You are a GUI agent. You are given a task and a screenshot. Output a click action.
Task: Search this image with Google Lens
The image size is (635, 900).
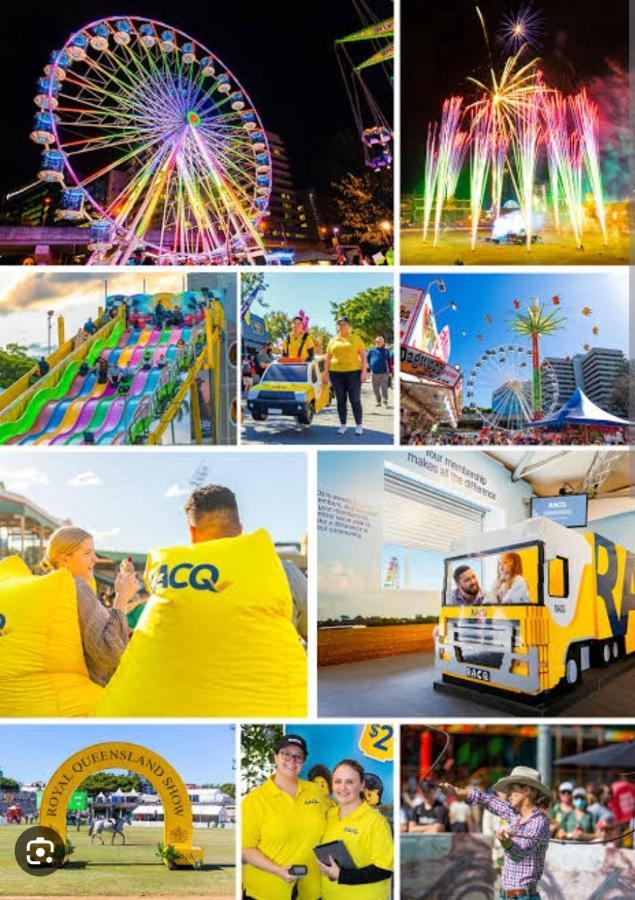(40, 851)
